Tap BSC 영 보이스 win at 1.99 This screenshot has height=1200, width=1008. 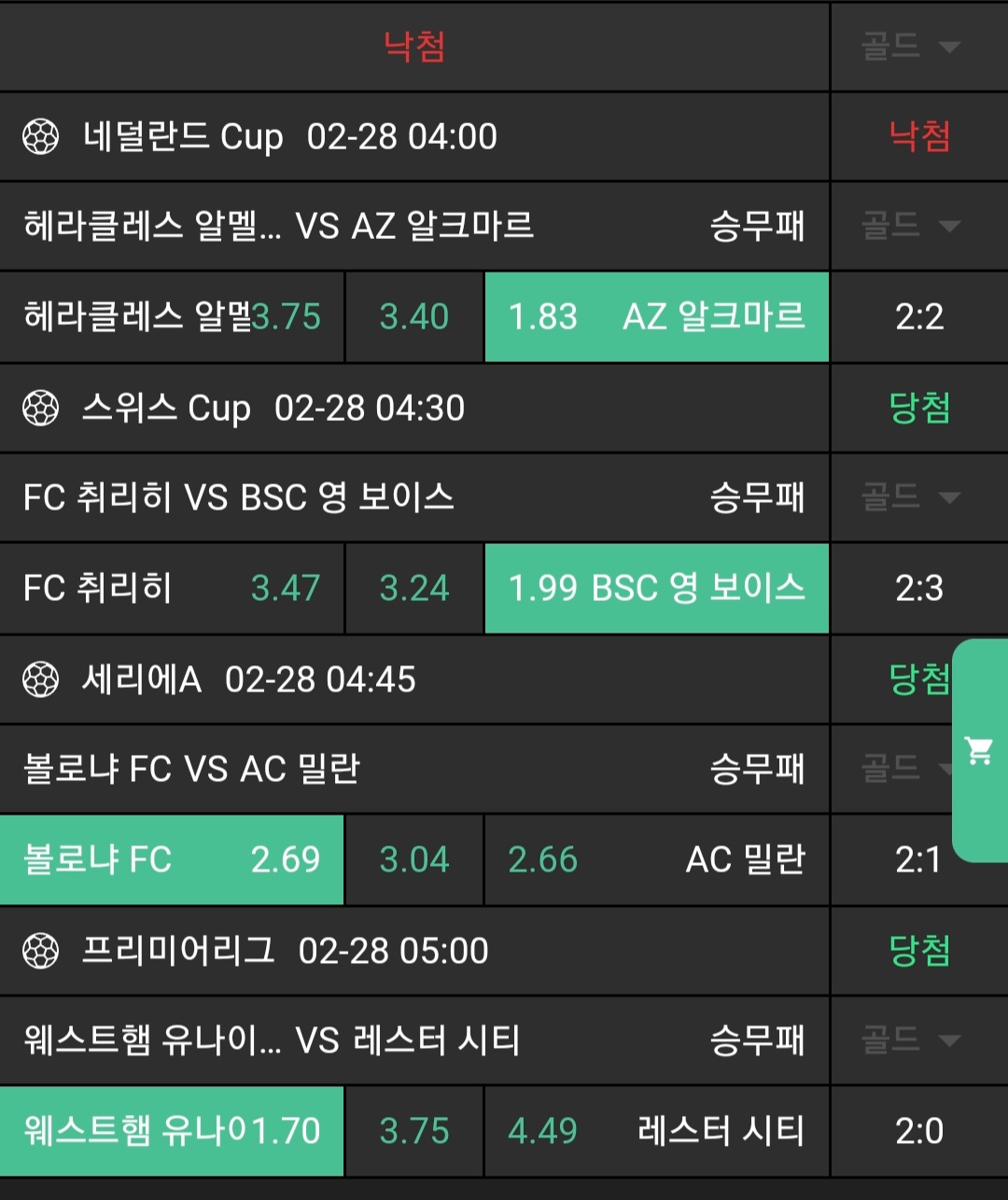[656, 589]
